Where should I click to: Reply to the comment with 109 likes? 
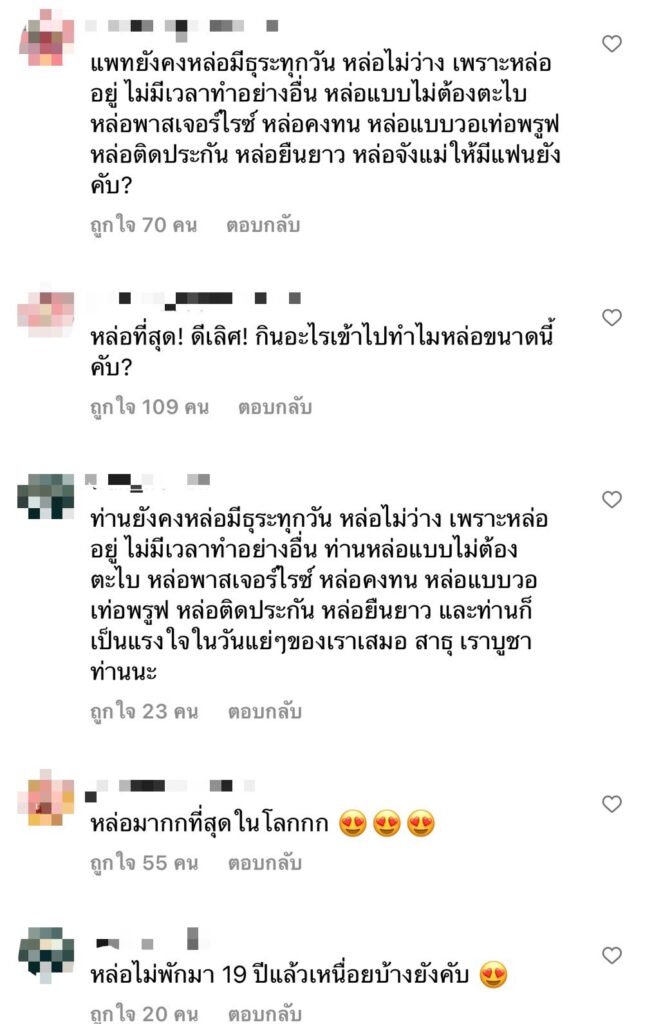pos(275,407)
